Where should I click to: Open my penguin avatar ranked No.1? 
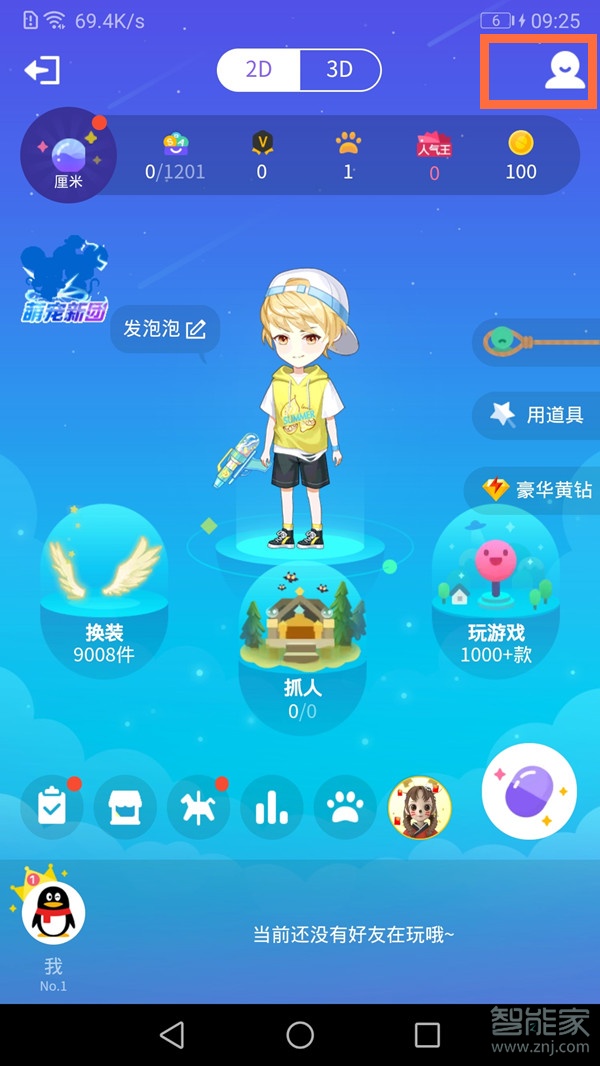[x=53, y=915]
